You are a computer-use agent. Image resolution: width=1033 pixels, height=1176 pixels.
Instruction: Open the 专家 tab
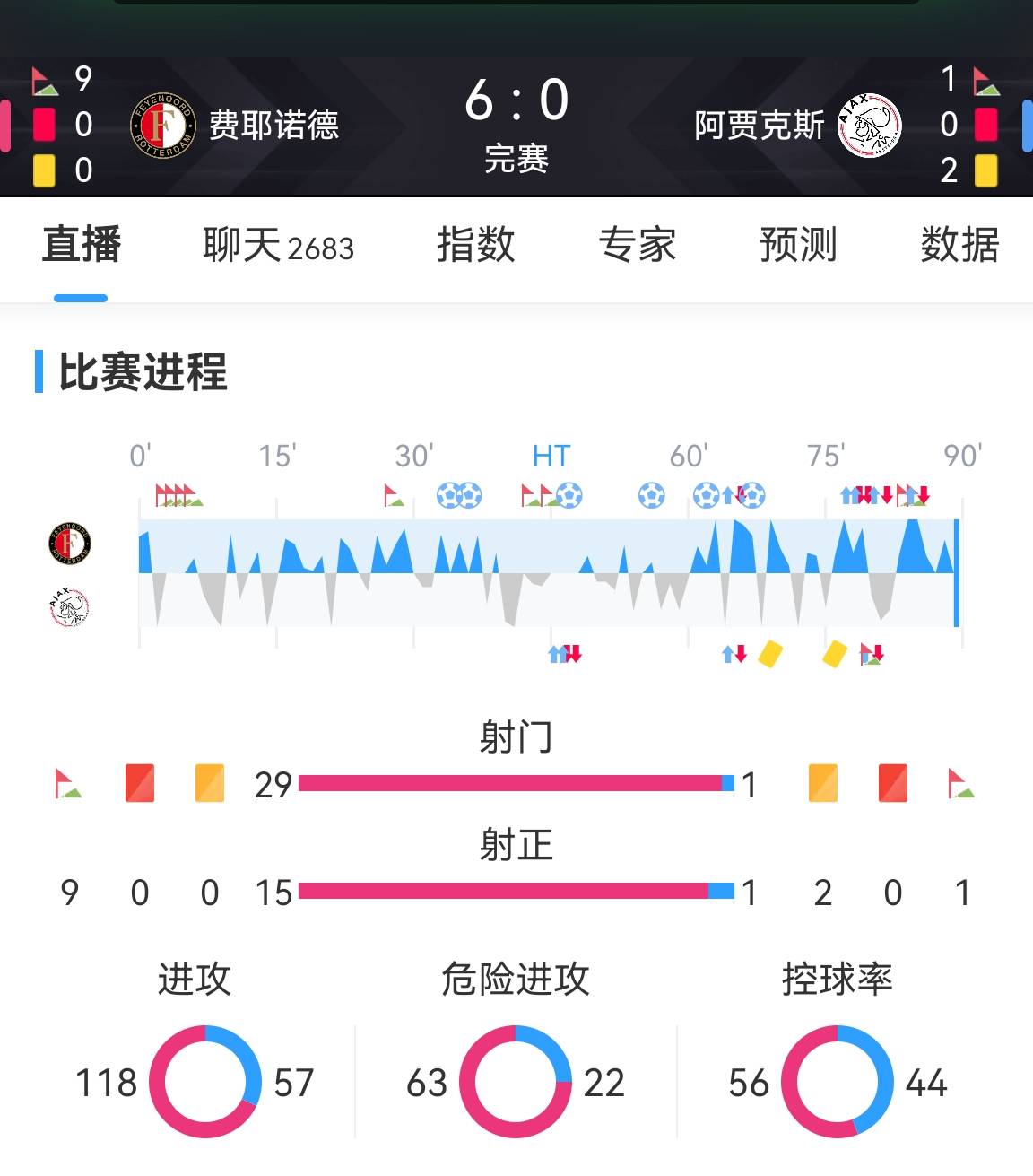[637, 245]
